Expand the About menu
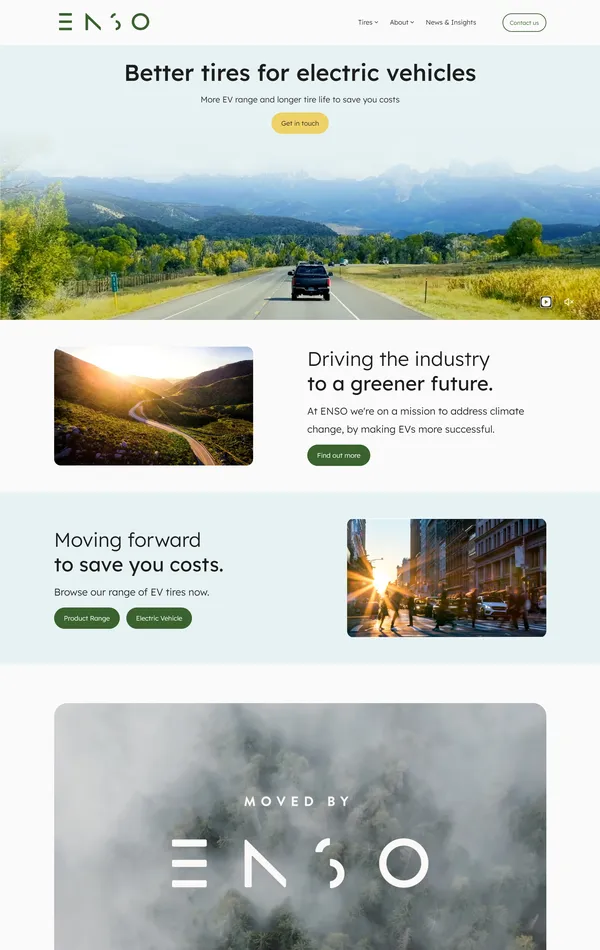 click(x=401, y=22)
